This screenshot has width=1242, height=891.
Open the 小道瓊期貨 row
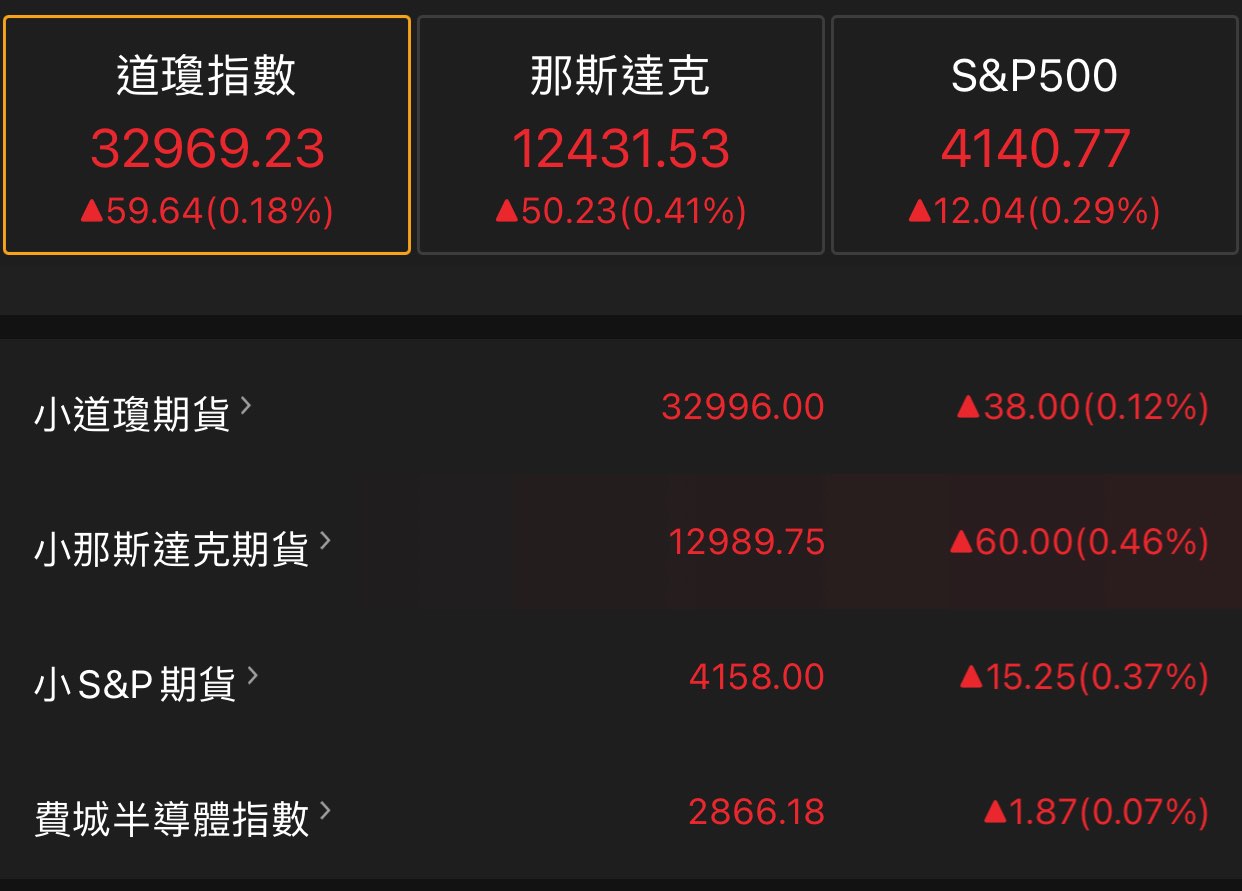pos(621,407)
